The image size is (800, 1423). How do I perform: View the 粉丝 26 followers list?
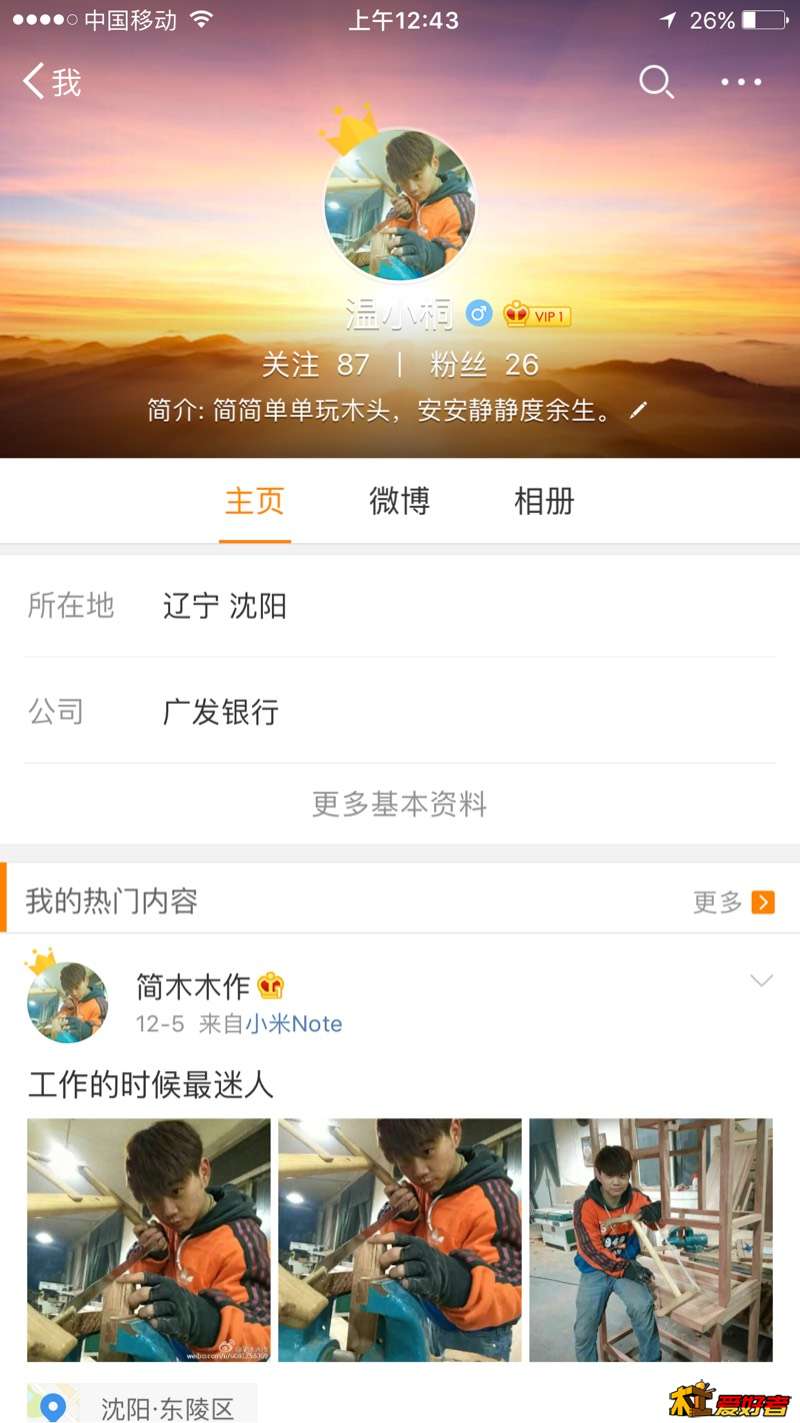[x=484, y=365]
